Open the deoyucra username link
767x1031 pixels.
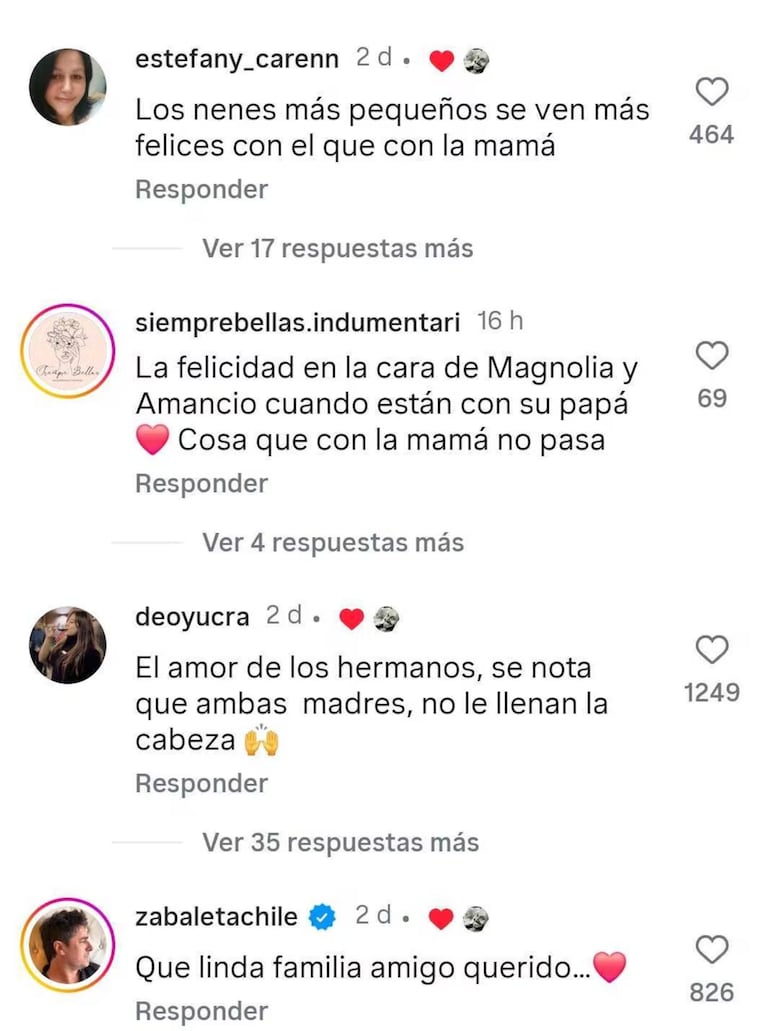click(x=192, y=617)
